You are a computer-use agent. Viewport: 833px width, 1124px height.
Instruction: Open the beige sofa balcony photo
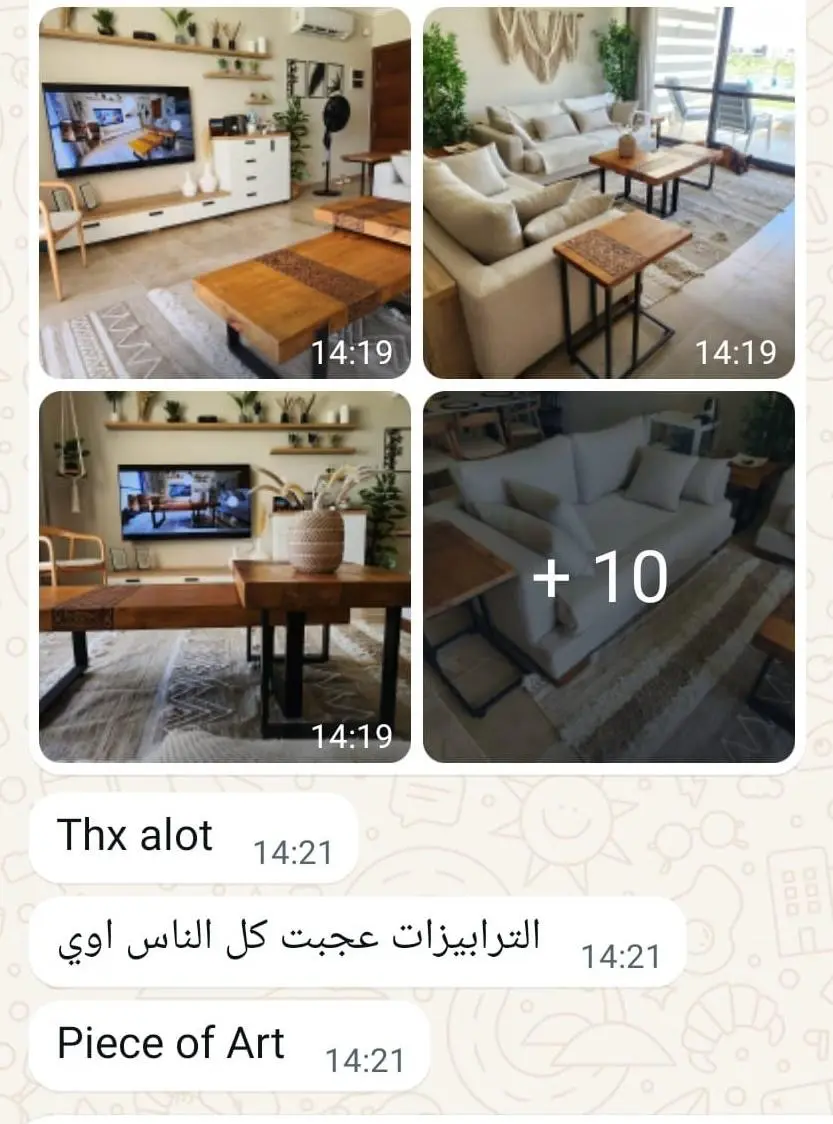pos(608,192)
